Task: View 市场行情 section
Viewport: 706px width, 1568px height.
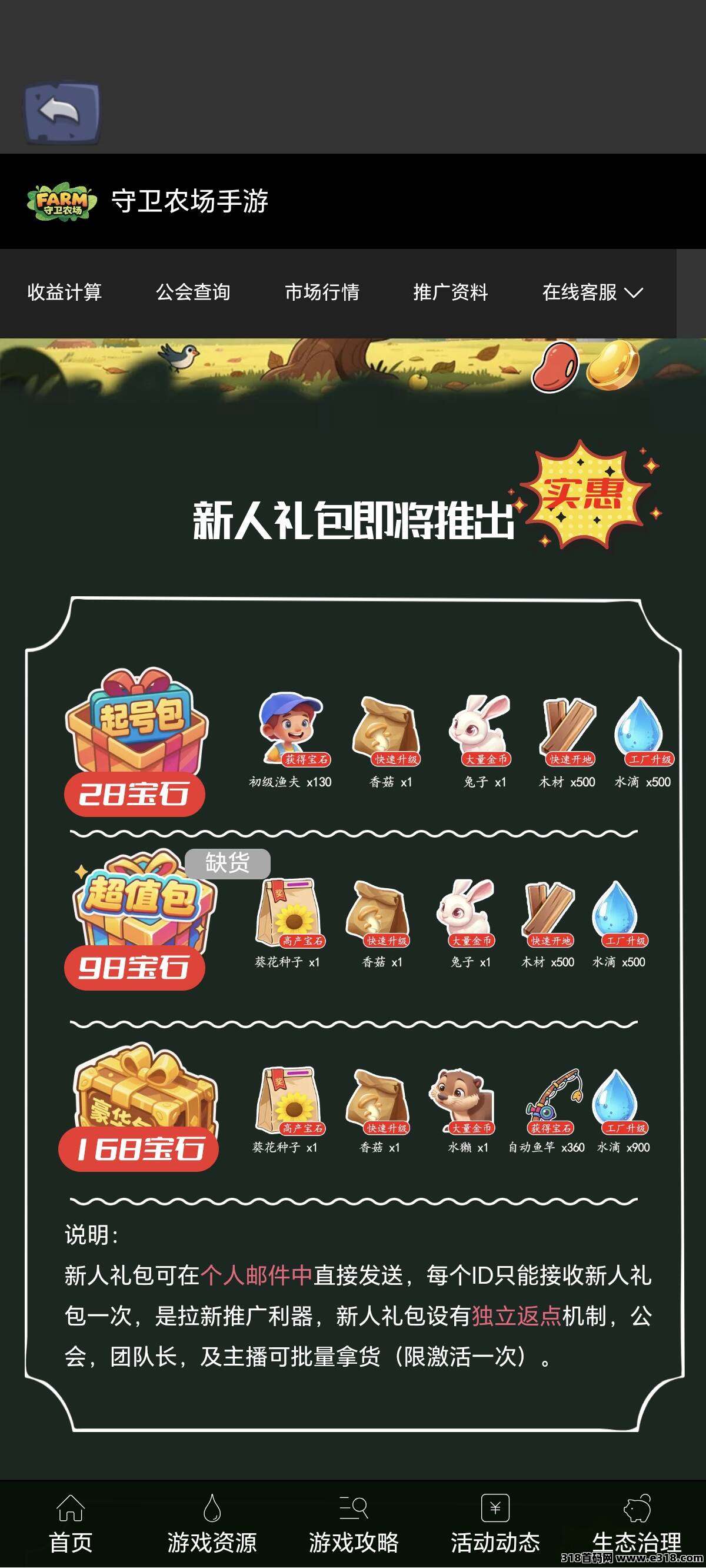Action: pos(322,292)
